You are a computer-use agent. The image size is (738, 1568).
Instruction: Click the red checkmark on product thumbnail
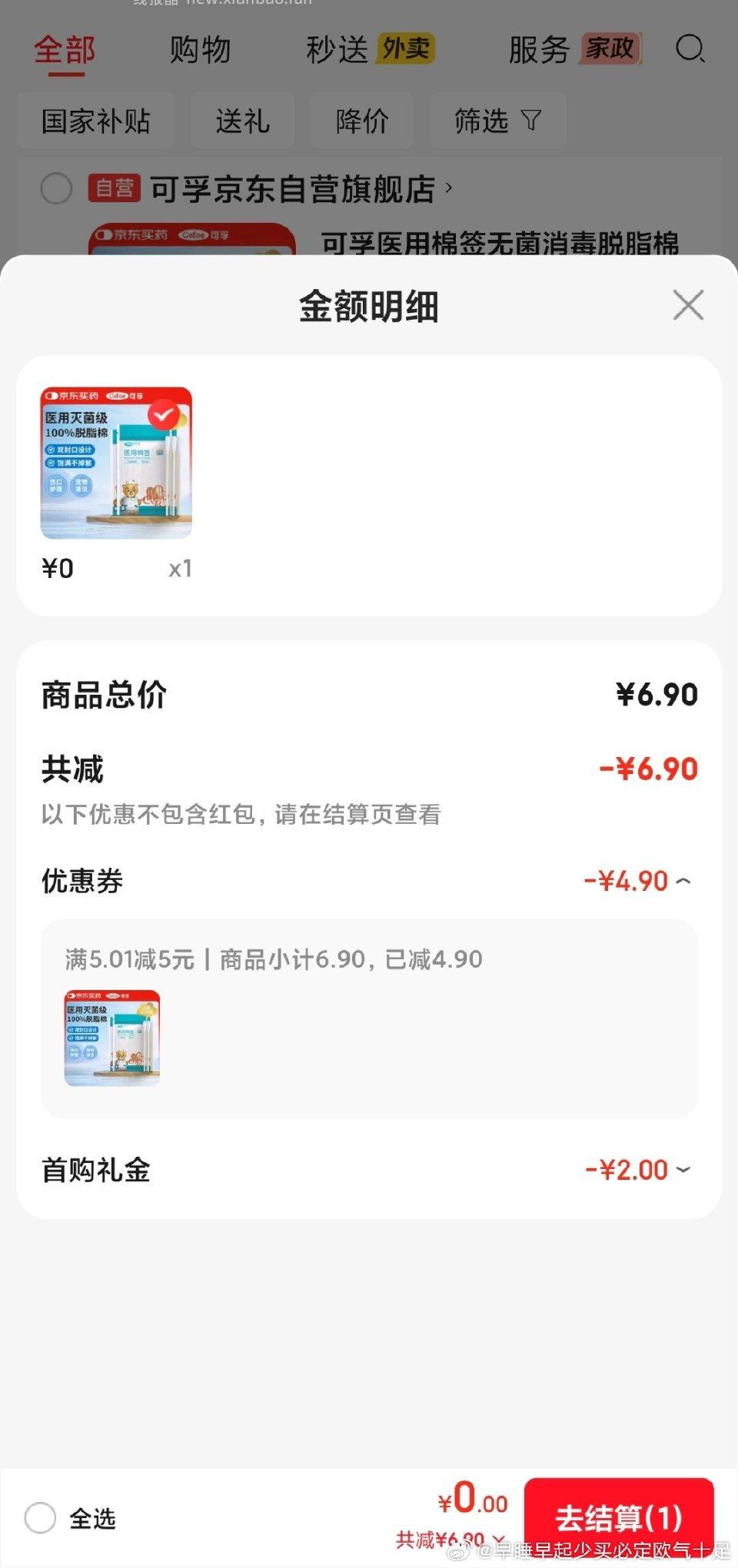(x=162, y=415)
